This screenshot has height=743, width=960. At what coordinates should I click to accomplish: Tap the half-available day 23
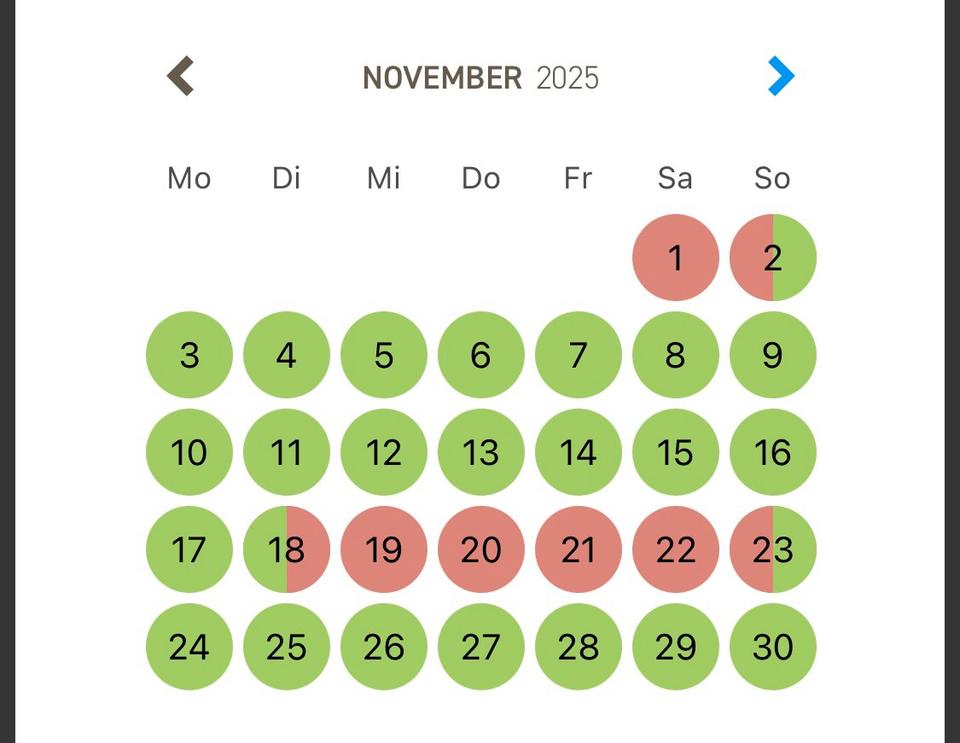[773, 549]
